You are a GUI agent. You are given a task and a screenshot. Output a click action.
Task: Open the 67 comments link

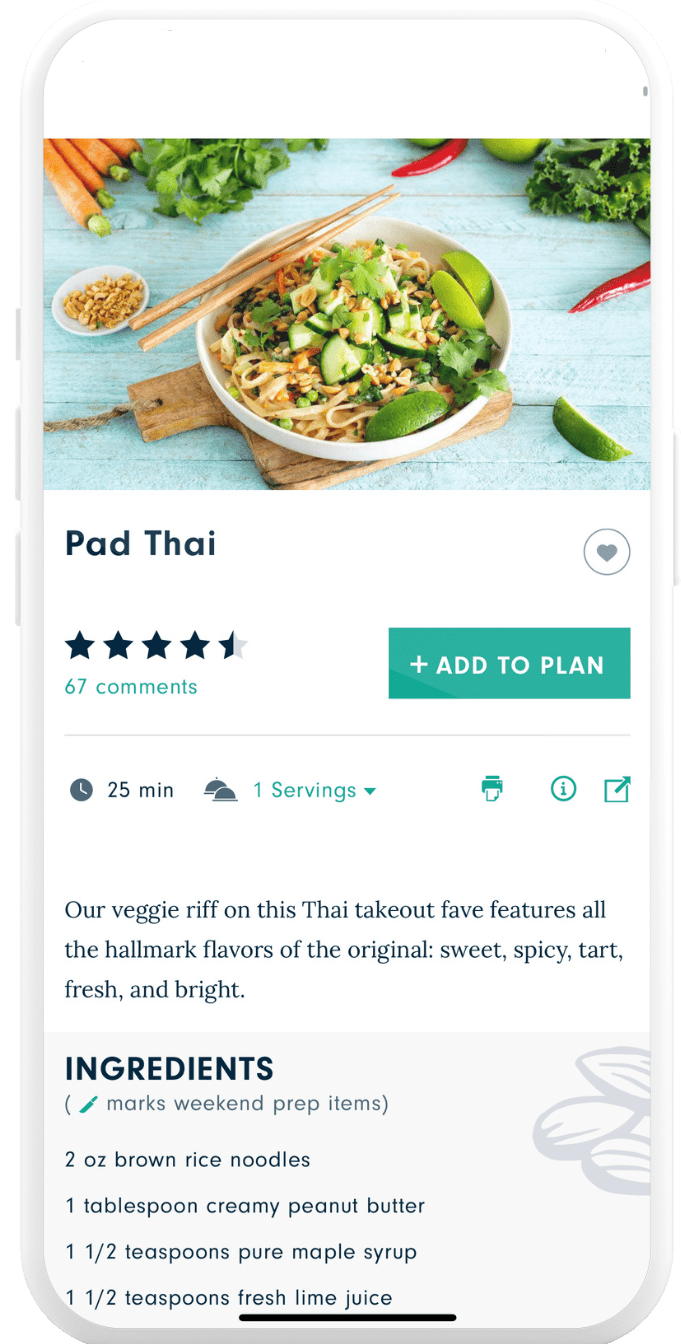pyautogui.click(x=131, y=687)
